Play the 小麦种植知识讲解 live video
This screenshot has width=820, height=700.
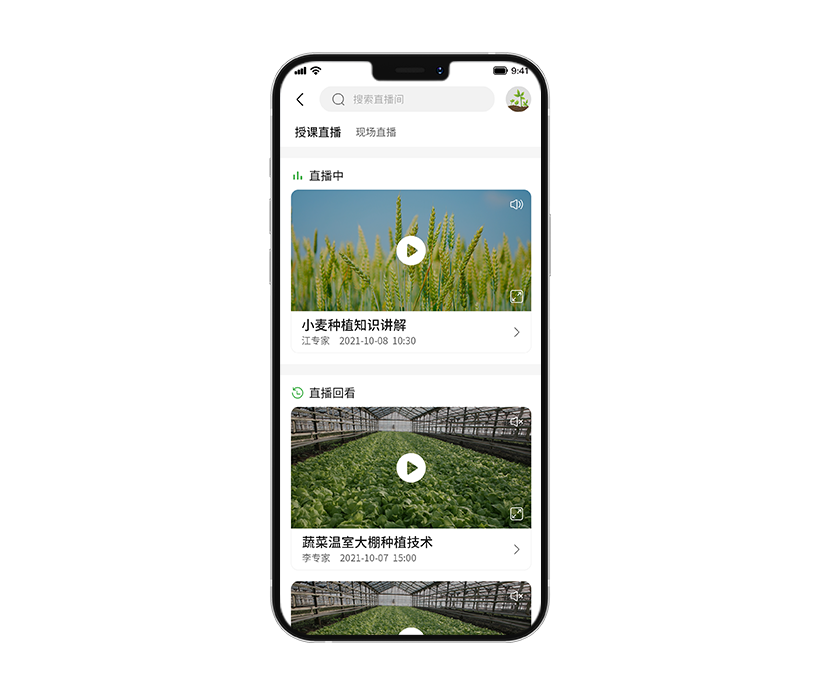[x=411, y=251]
